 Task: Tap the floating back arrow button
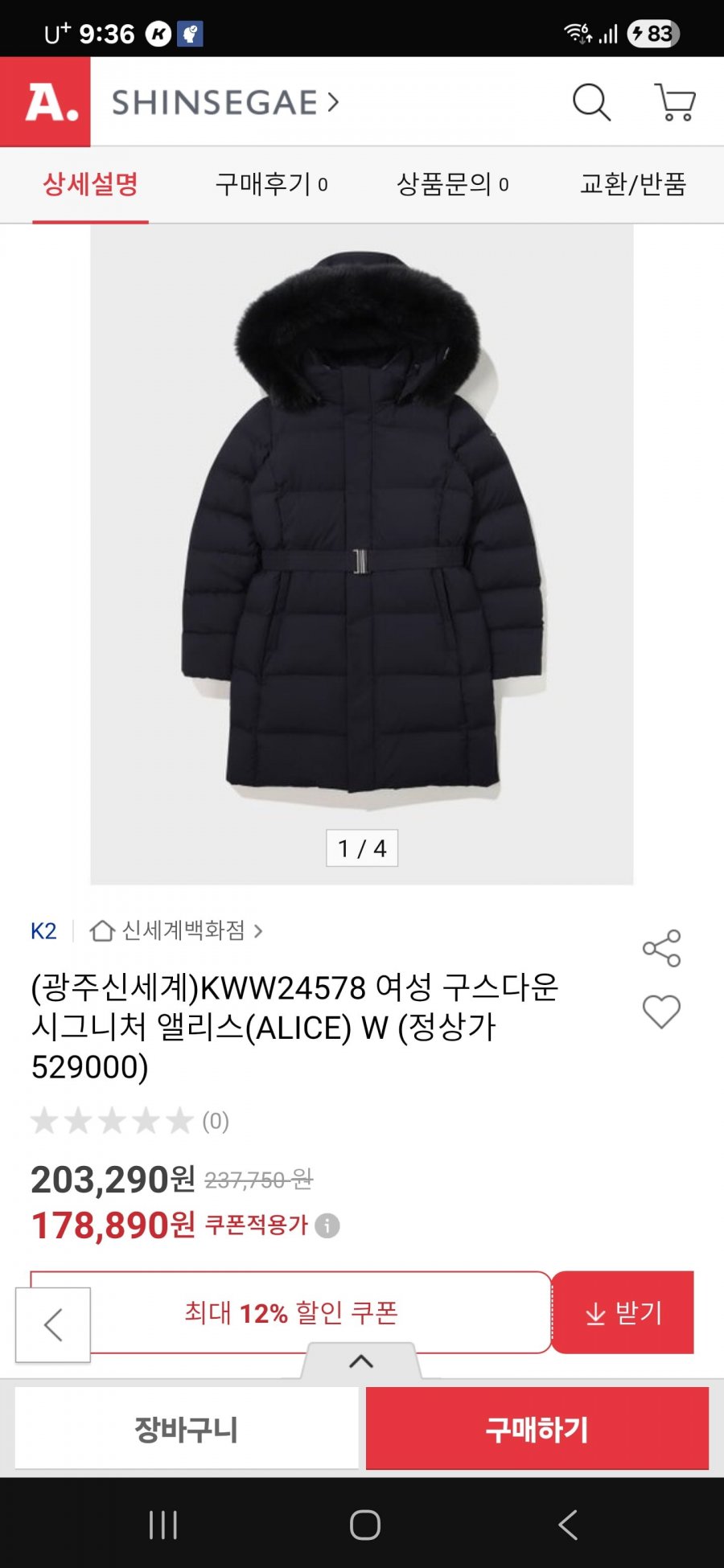tap(53, 1325)
